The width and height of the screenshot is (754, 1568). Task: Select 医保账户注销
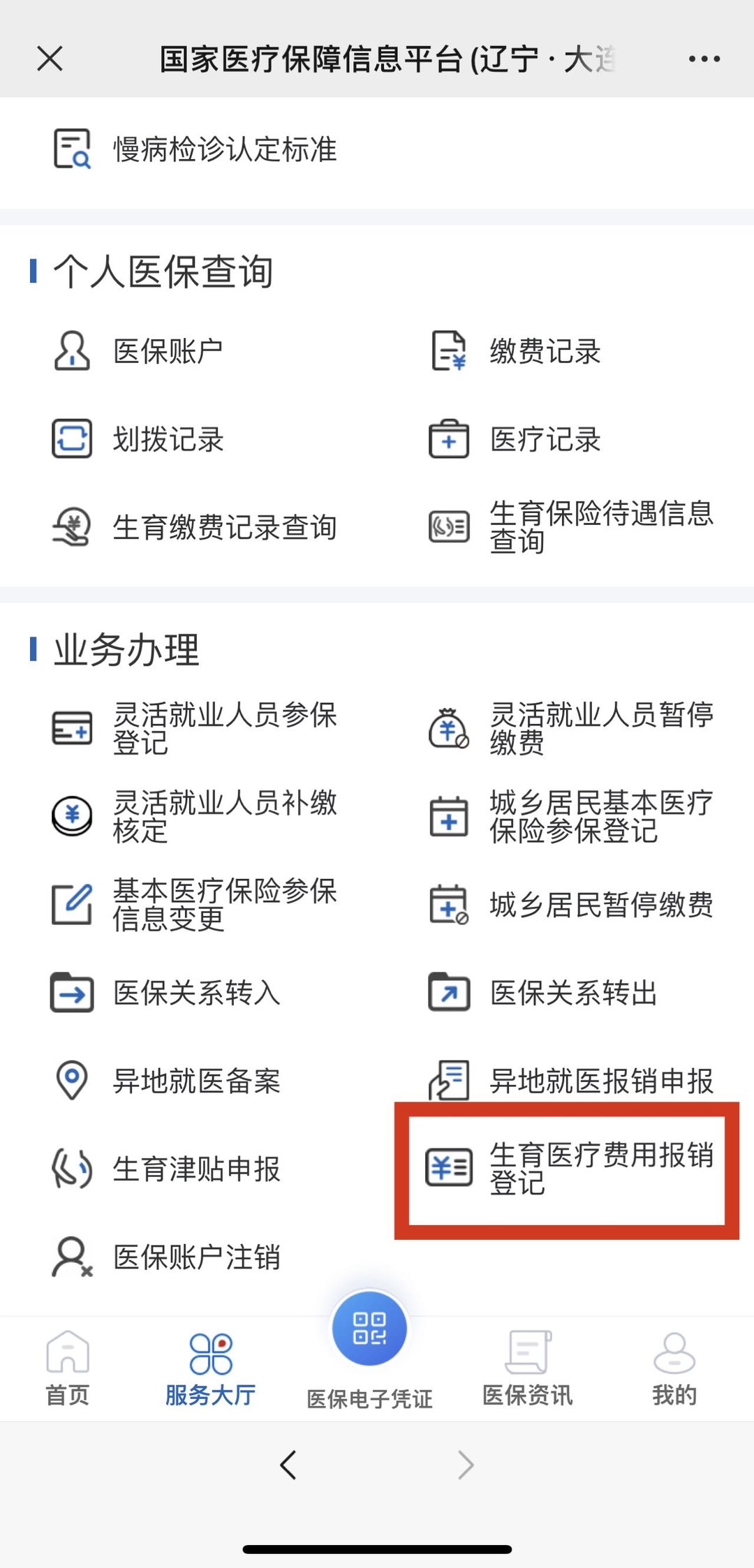tap(168, 1257)
